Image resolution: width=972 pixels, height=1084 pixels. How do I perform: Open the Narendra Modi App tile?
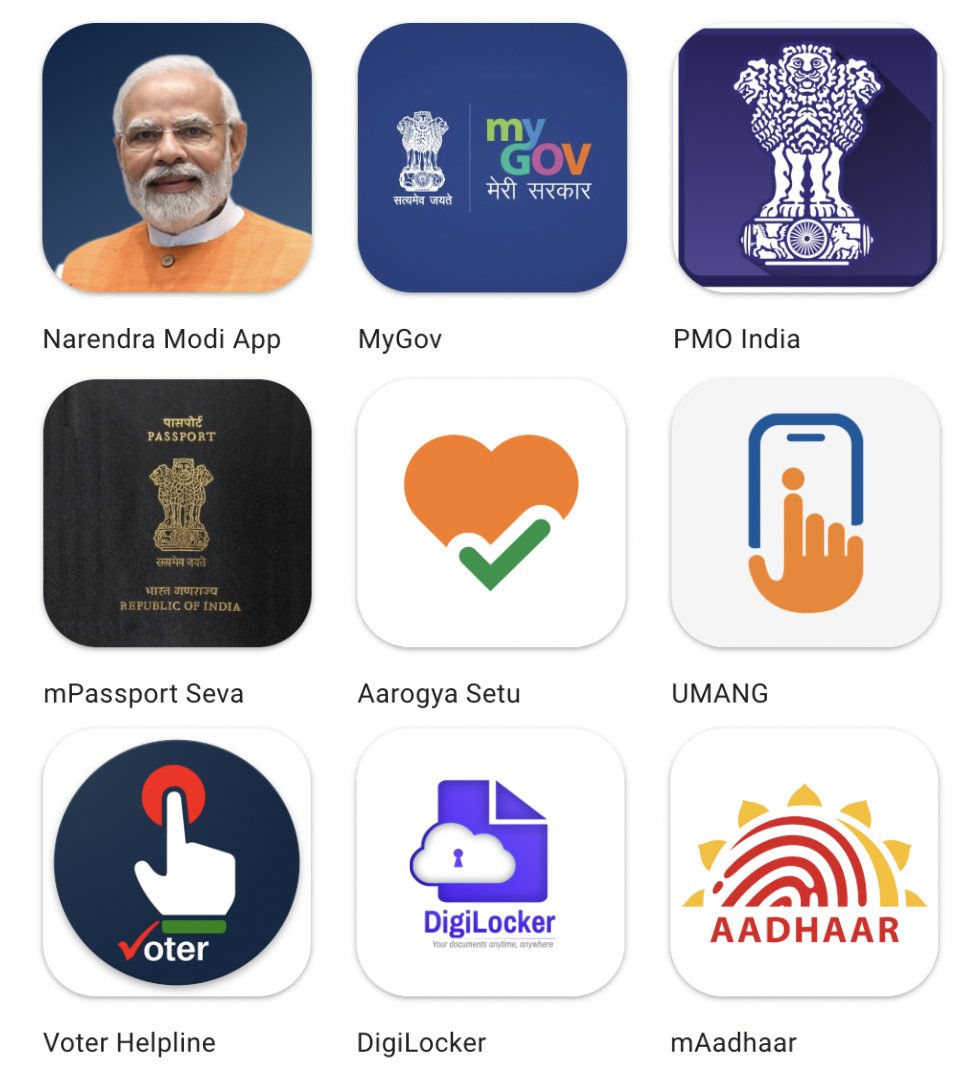[177, 158]
